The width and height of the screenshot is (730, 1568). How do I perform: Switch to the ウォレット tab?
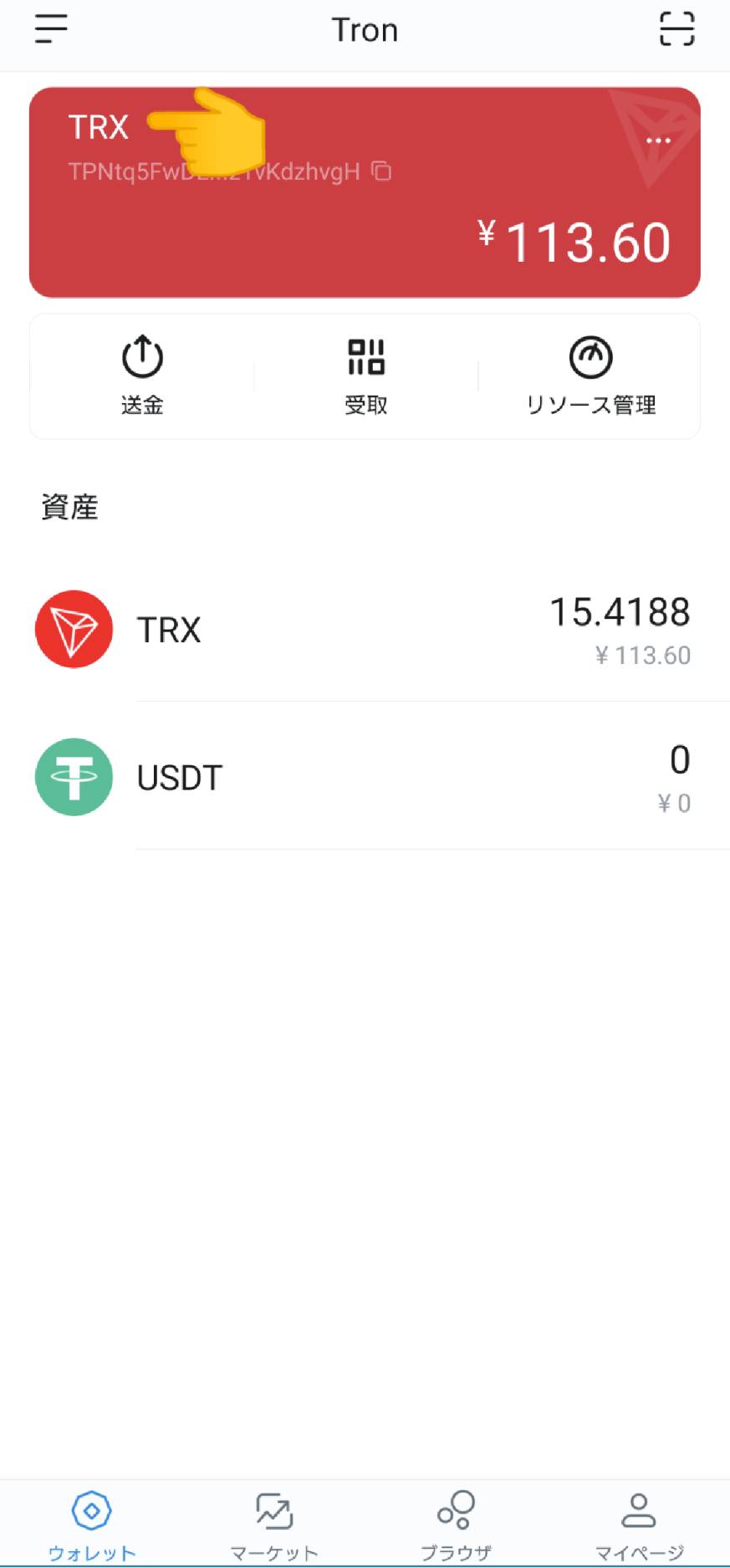tap(91, 1524)
